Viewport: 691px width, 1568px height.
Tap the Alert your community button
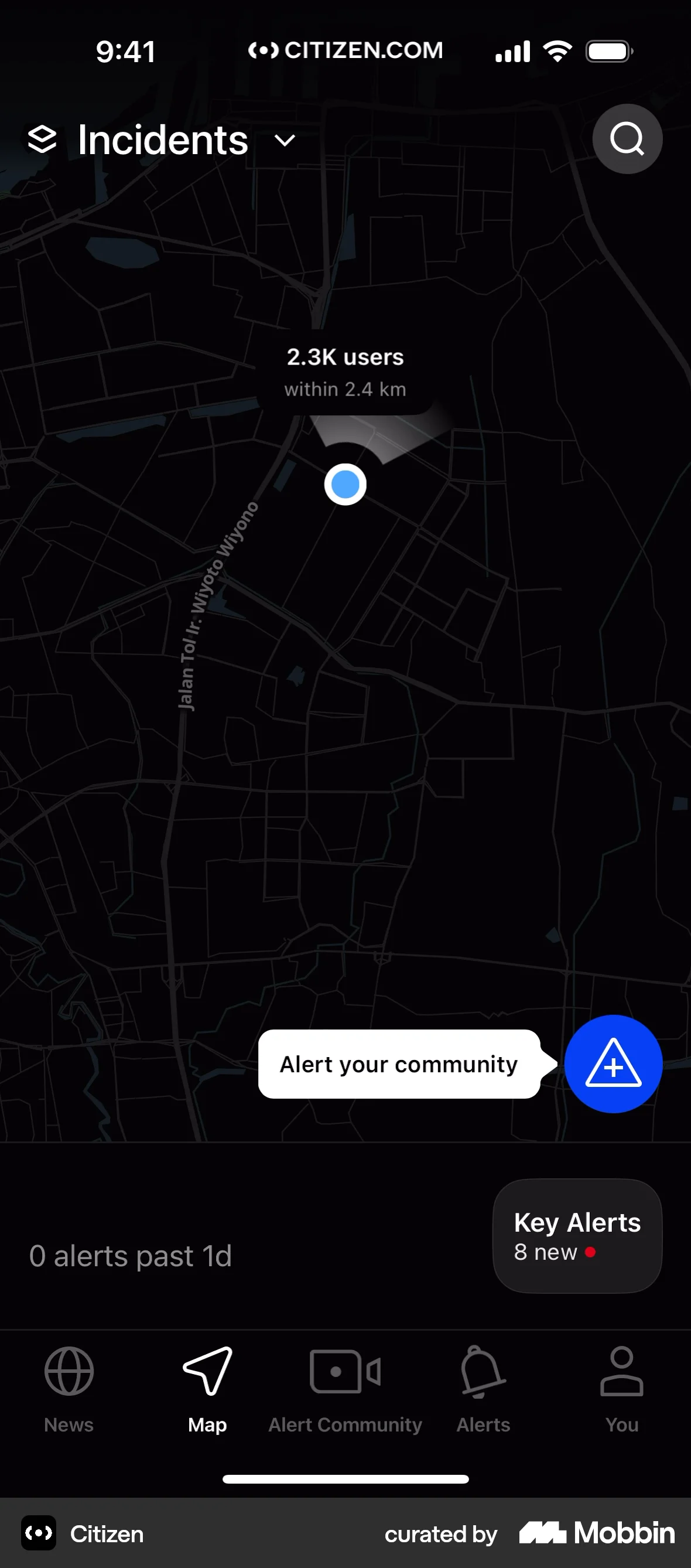(398, 1064)
